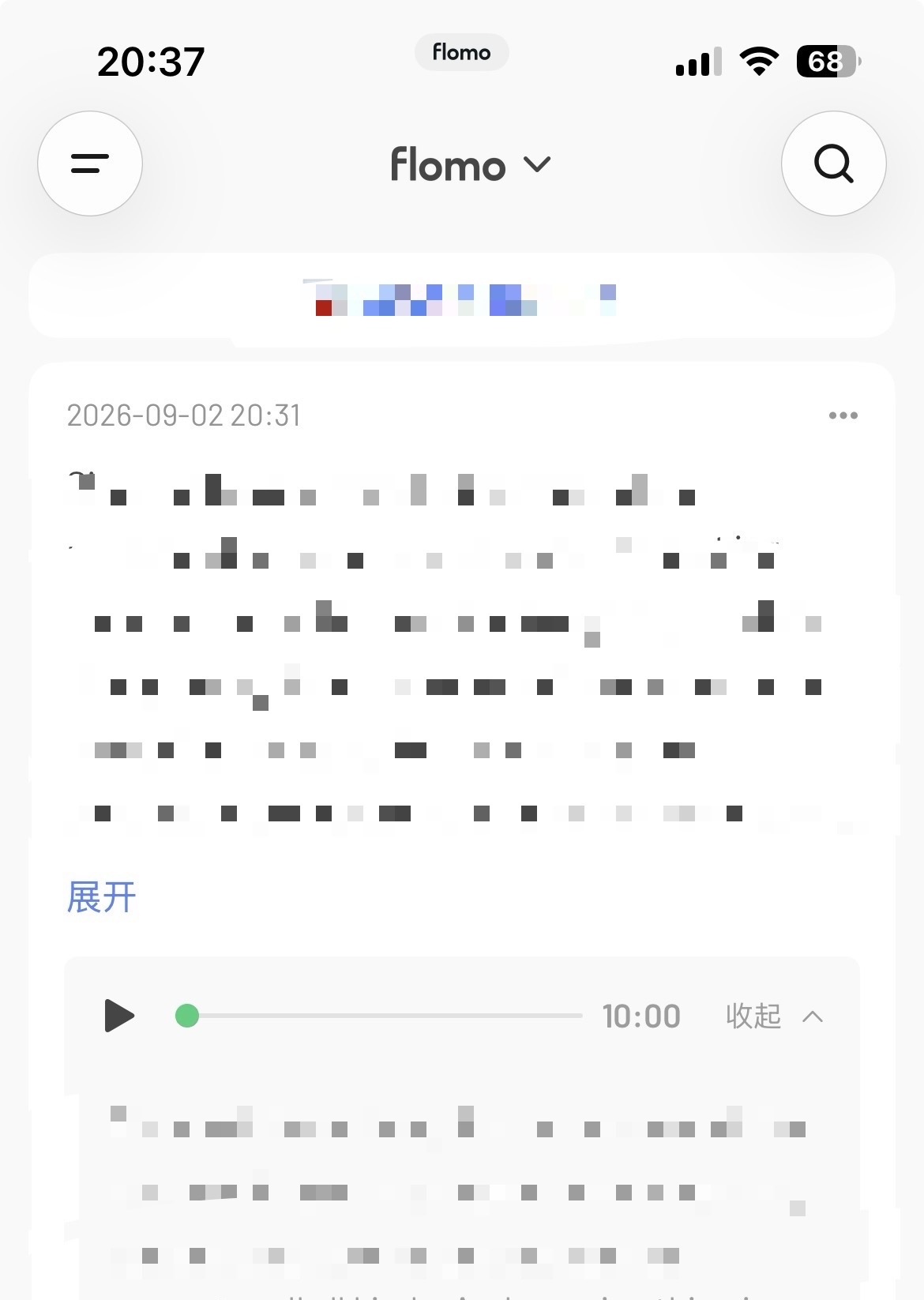
Task: Expand the flomo title dropdown
Action: point(471,164)
